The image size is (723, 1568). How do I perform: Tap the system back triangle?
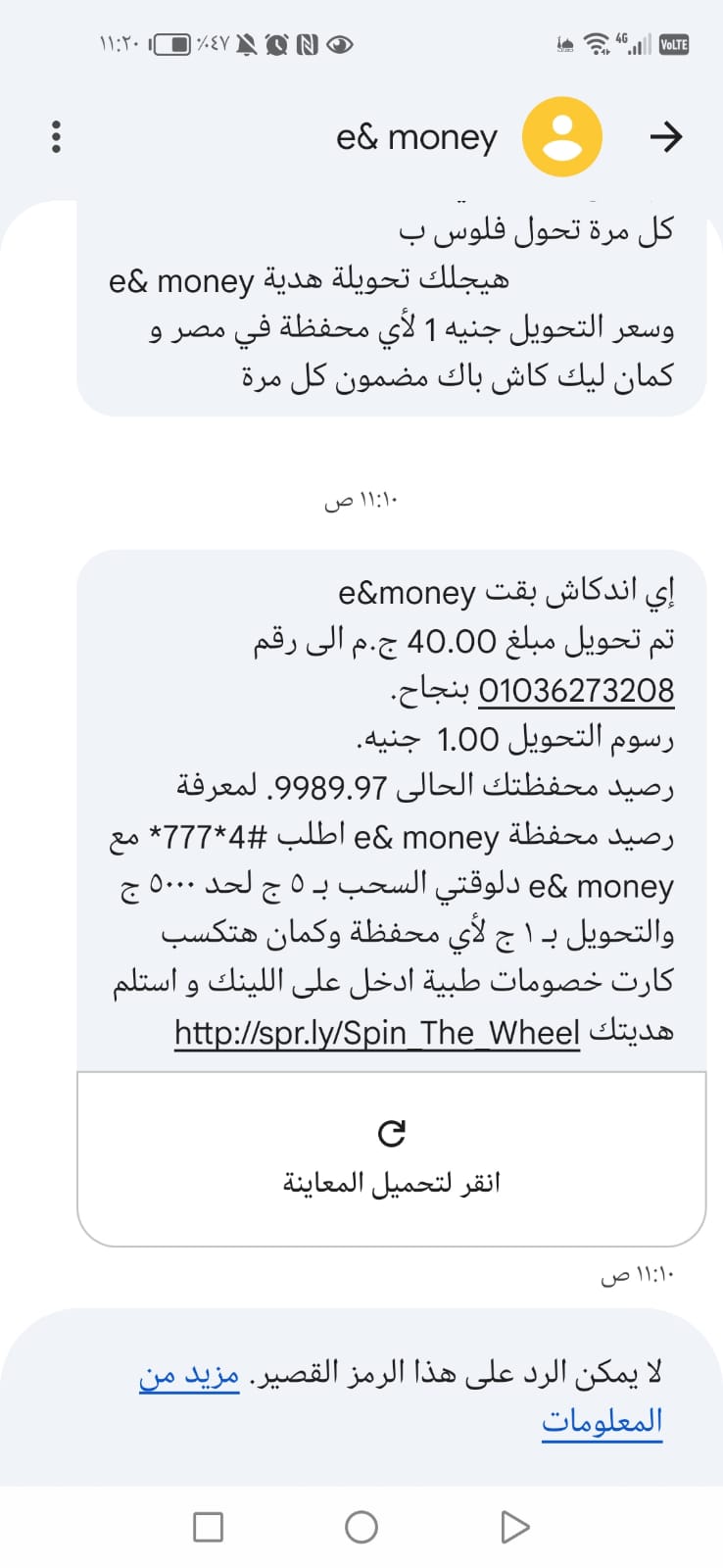(x=514, y=1527)
